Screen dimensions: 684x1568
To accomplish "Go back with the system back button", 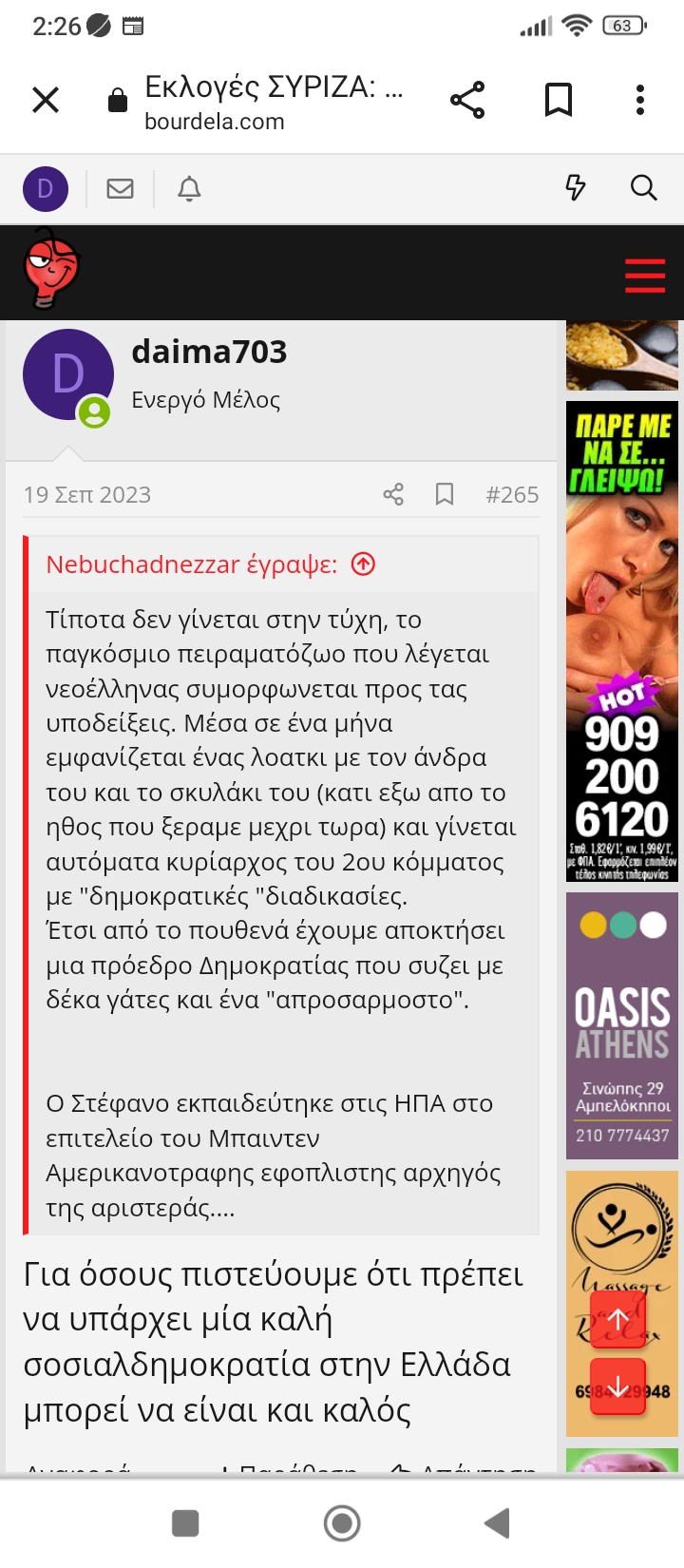I will 498,1523.
